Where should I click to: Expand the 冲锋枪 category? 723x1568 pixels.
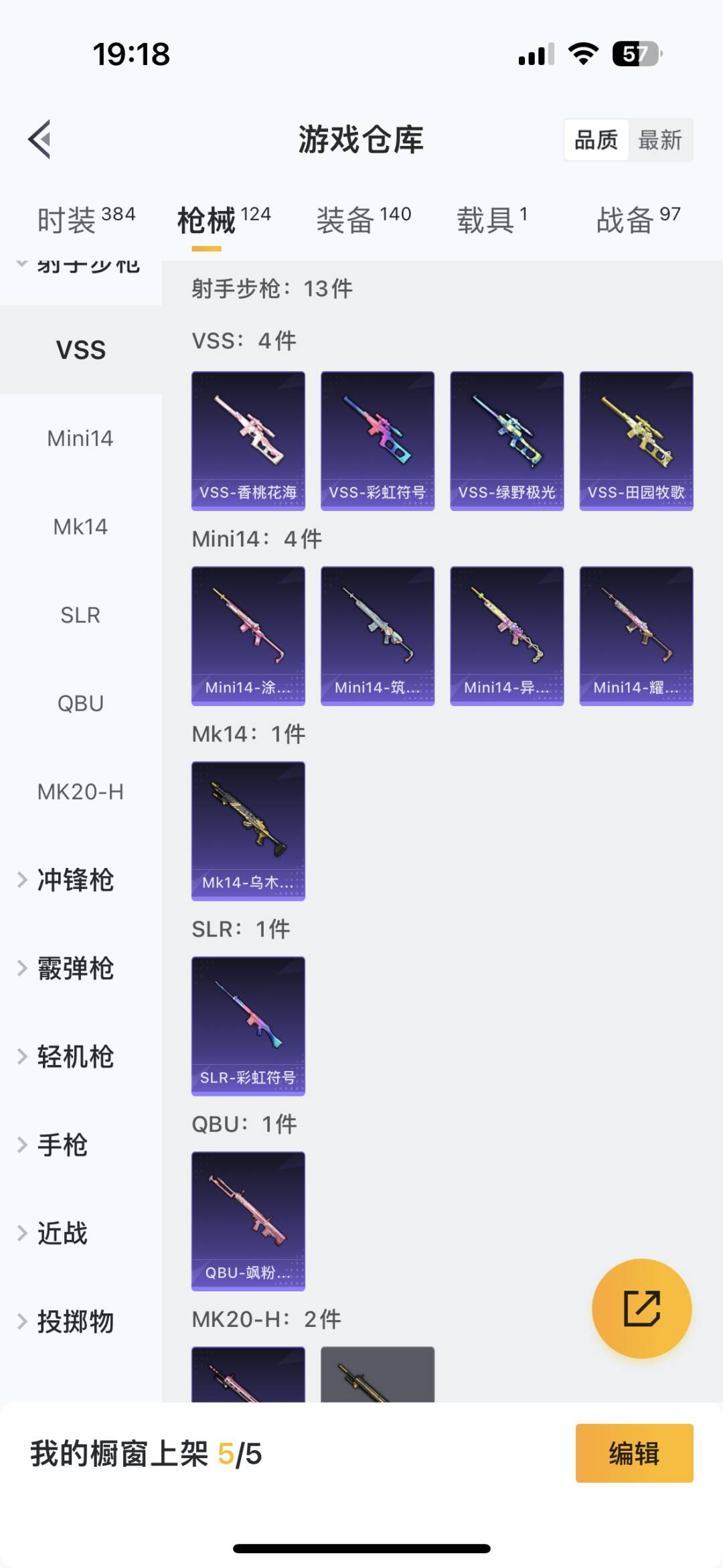(x=75, y=880)
